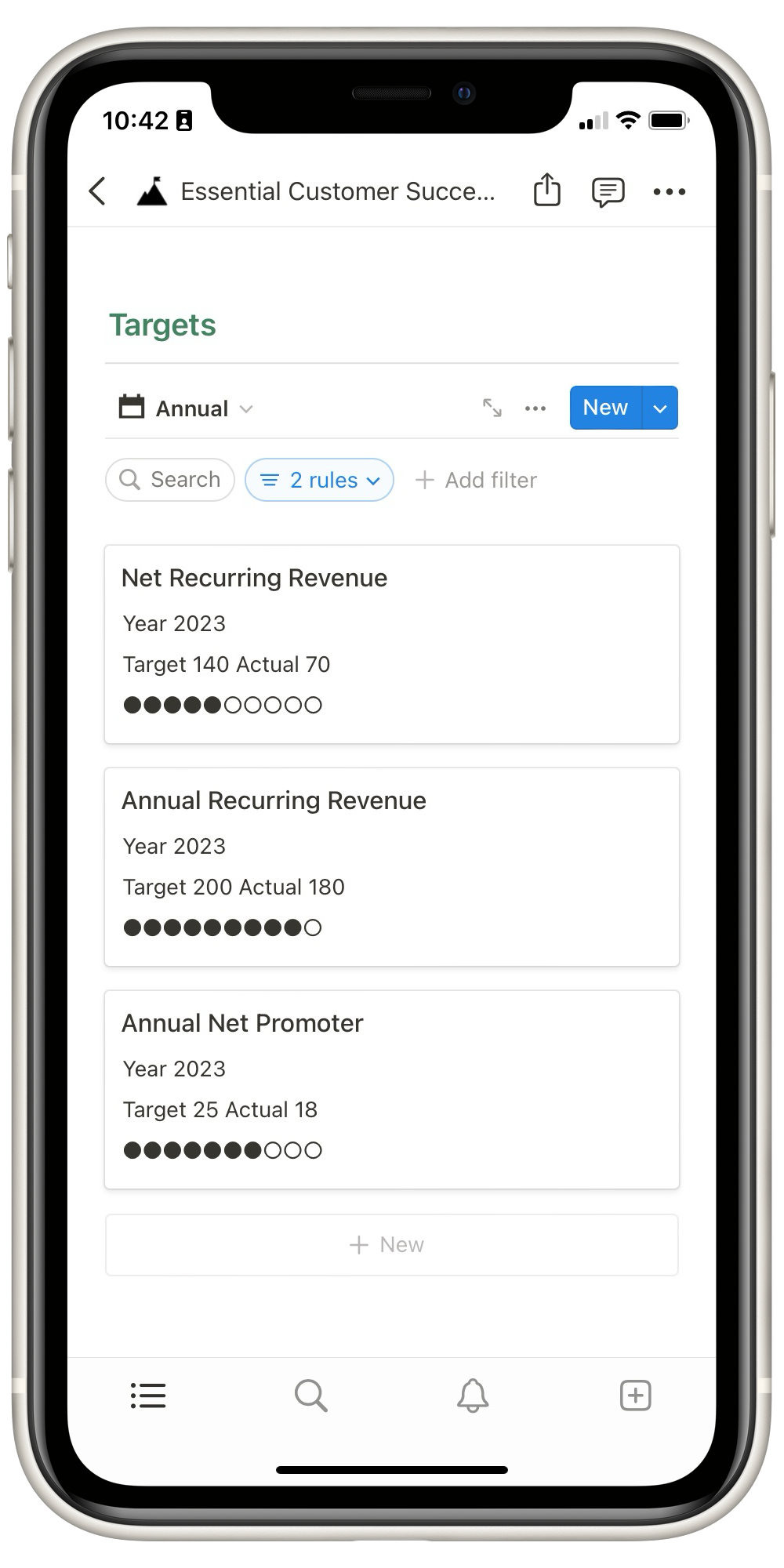
Task: Open the page overflow menu in header
Action: point(669,191)
